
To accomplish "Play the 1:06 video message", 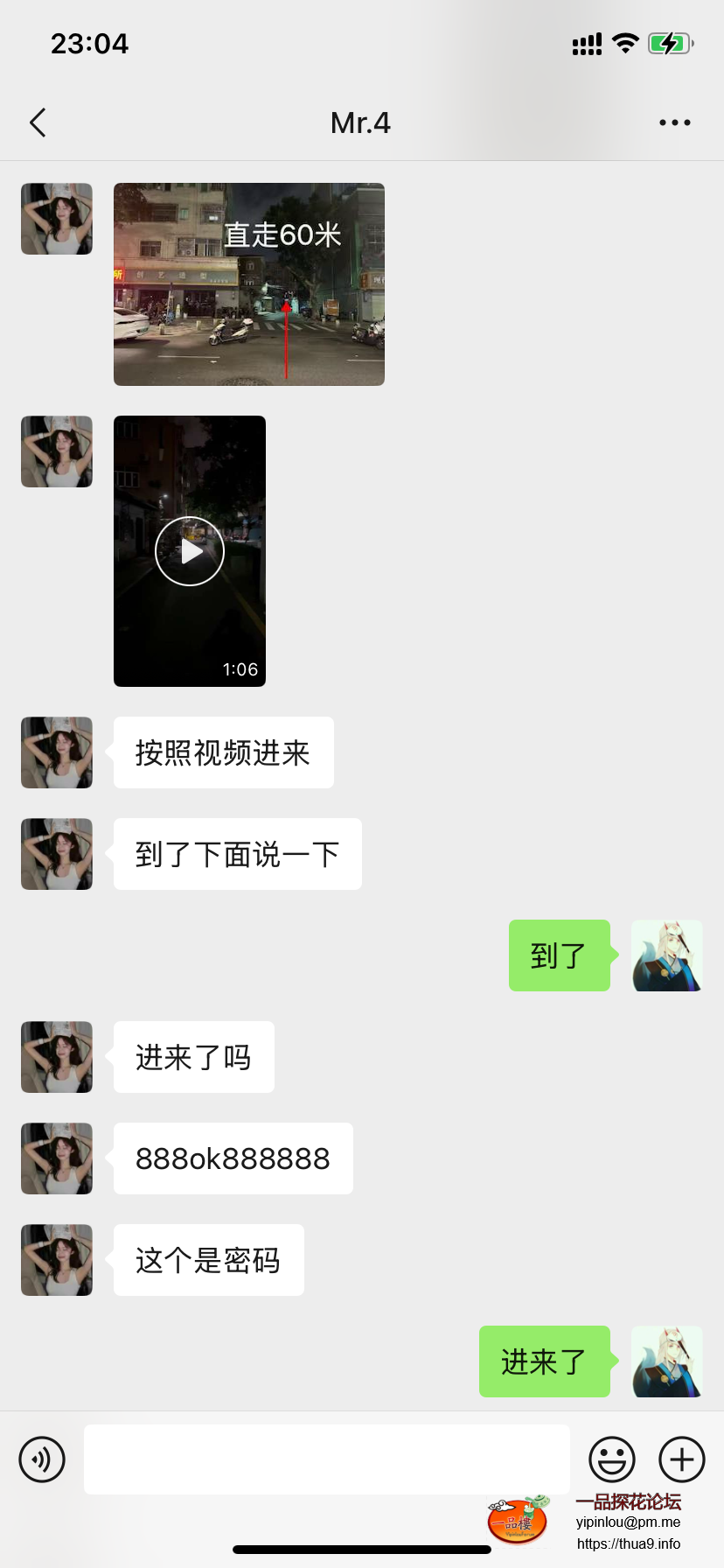I will [x=190, y=551].
